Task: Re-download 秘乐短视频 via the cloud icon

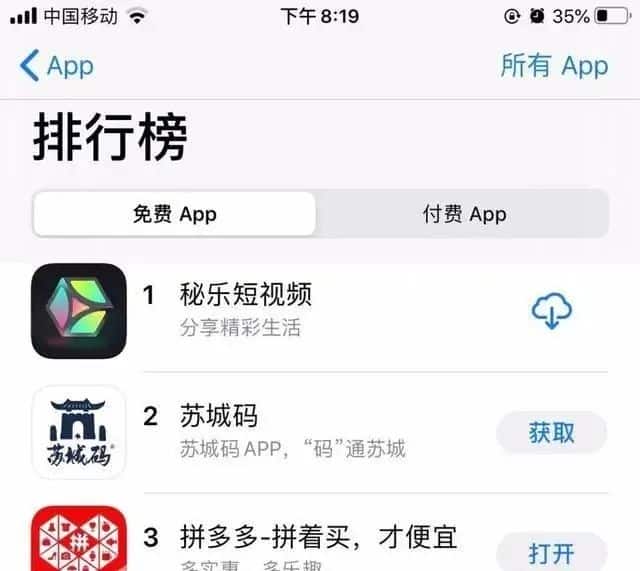Action: tap(551, 312)
